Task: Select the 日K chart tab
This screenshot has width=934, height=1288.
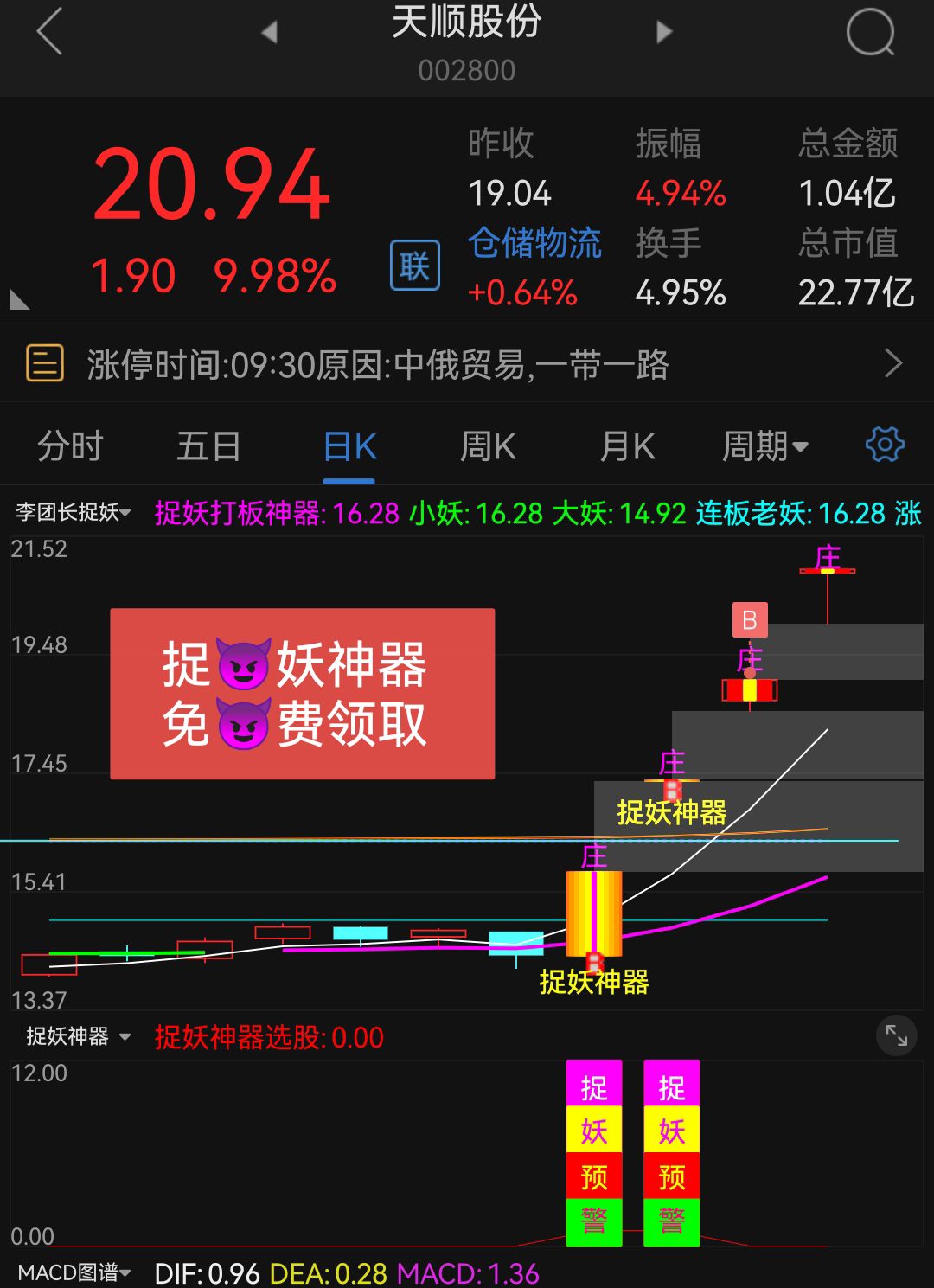Action: pos(349,447)
